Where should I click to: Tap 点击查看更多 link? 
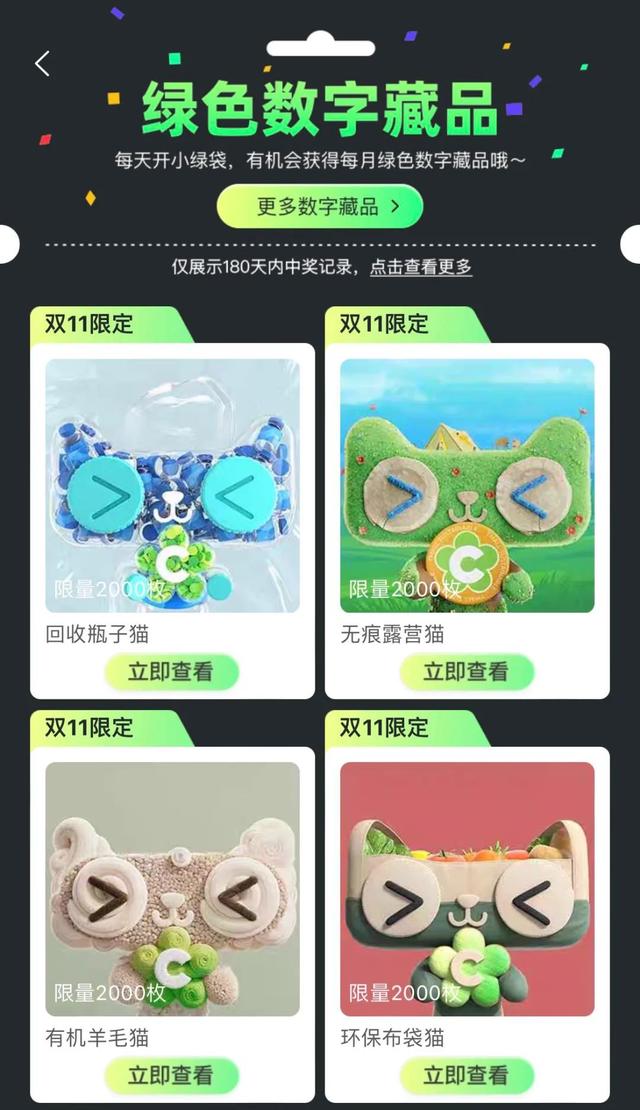(x=421, y=267)
